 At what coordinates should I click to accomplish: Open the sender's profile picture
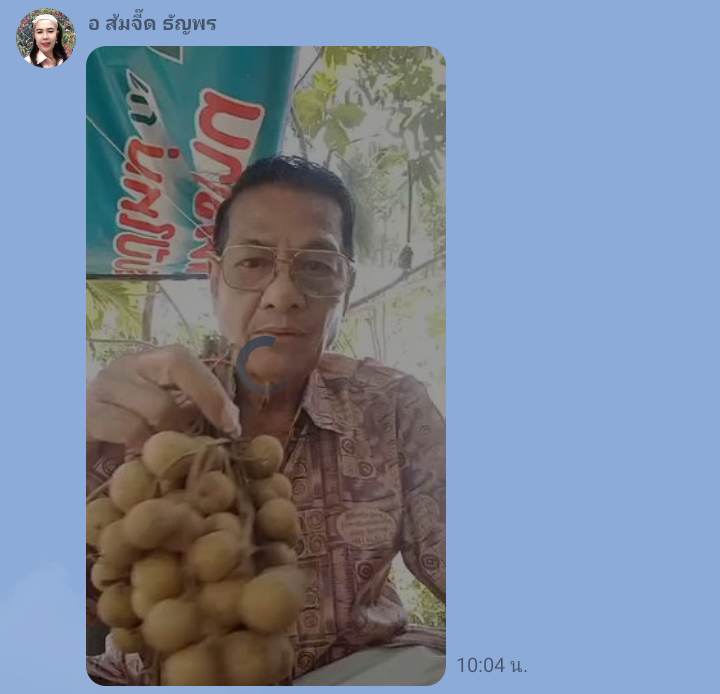[x=45, y=38]
